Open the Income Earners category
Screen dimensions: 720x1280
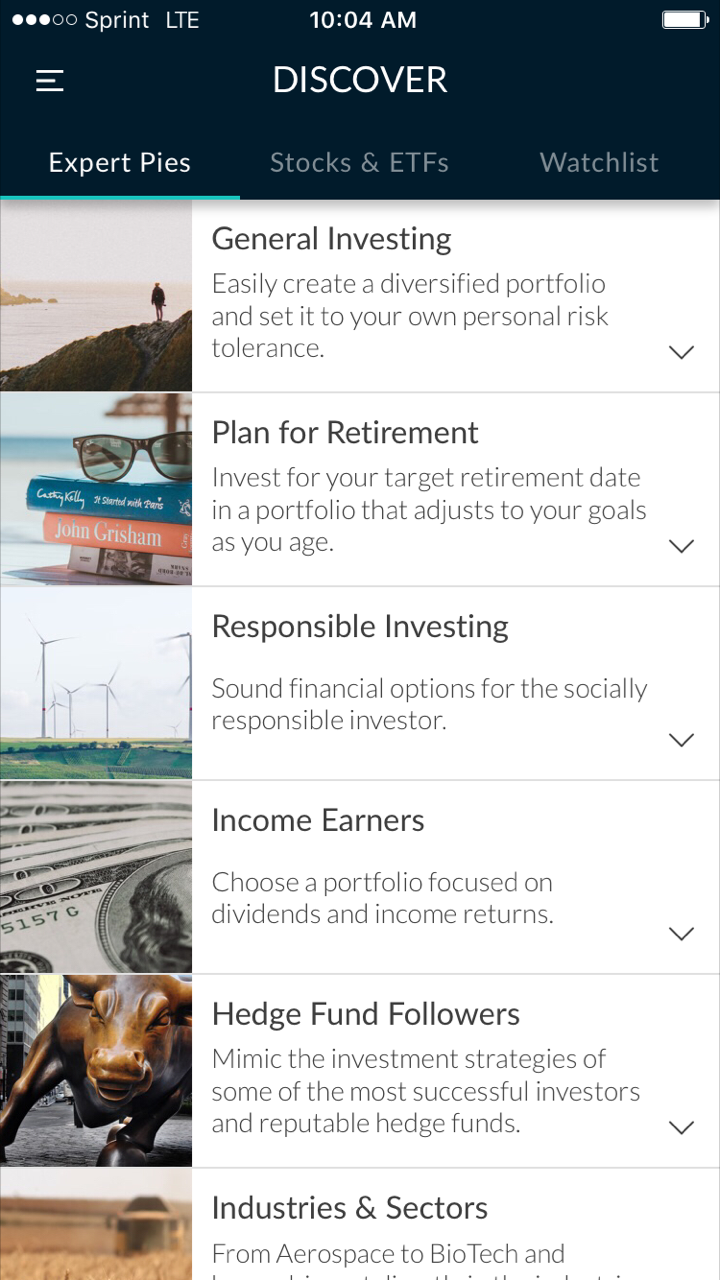pos(360,878)
